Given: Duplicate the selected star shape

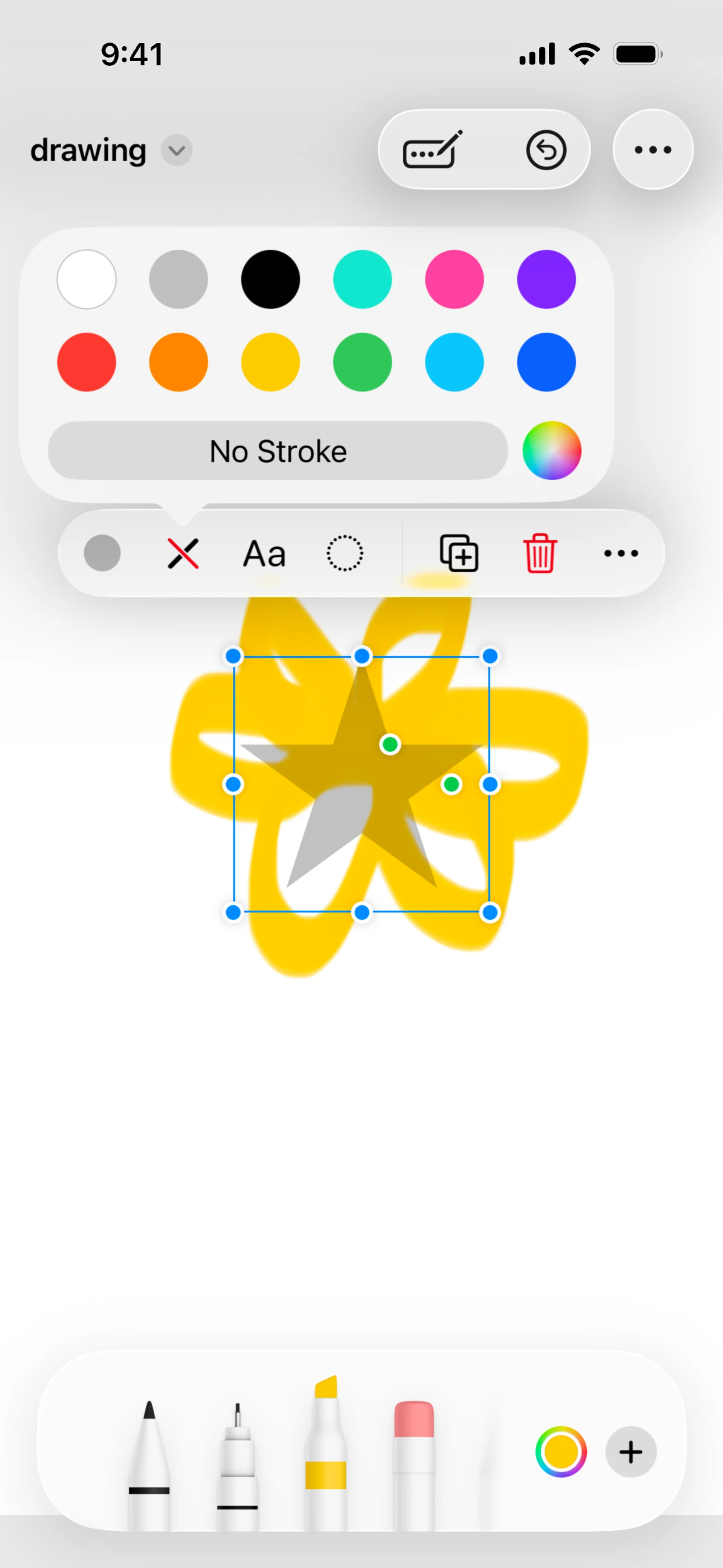Looking at the screenshot, I should click(459, 553).
